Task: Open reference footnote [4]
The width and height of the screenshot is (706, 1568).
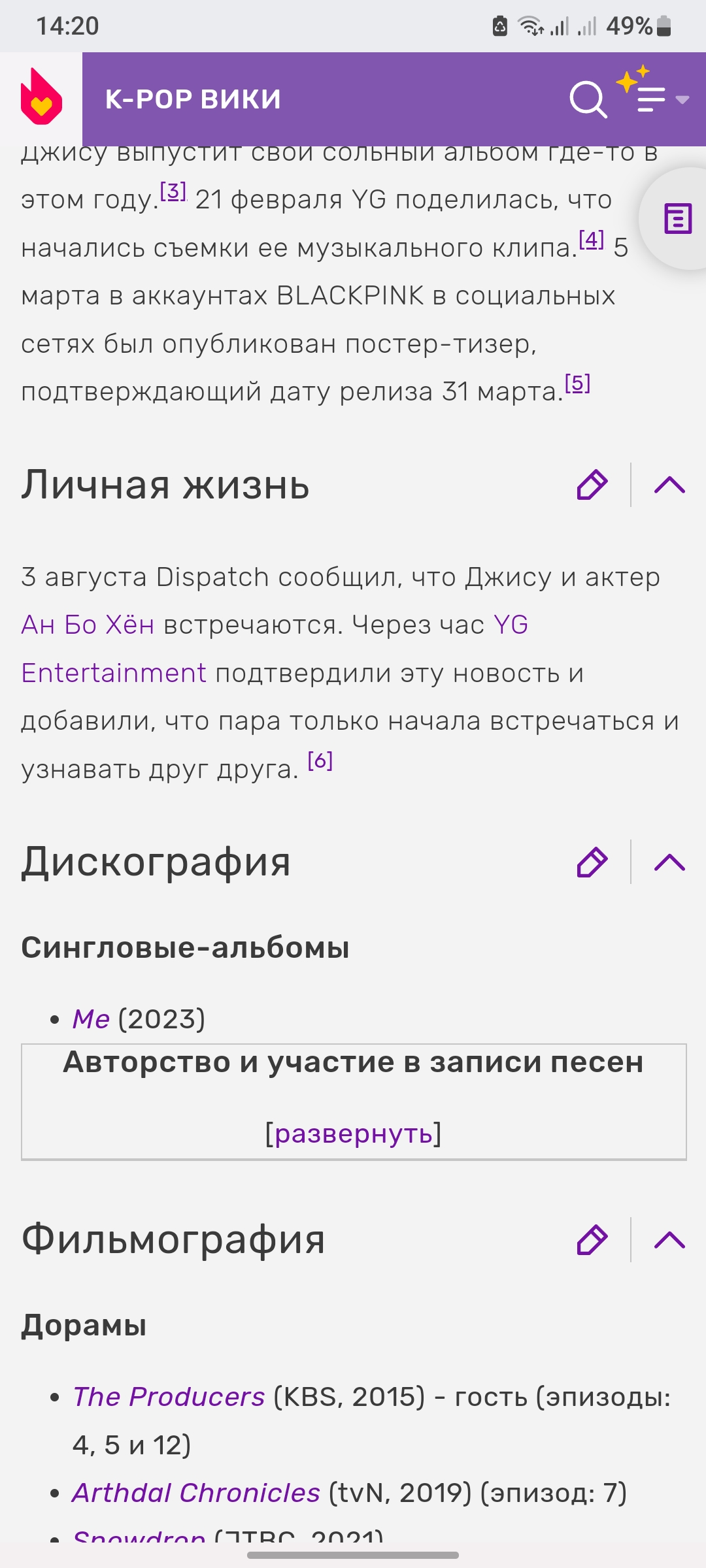Action: click(592, 240)
